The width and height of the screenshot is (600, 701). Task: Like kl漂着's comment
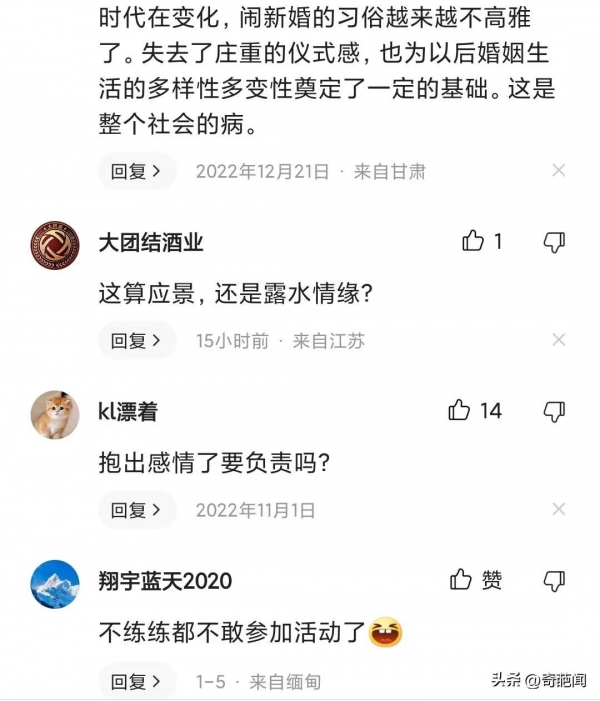(460, 411)
